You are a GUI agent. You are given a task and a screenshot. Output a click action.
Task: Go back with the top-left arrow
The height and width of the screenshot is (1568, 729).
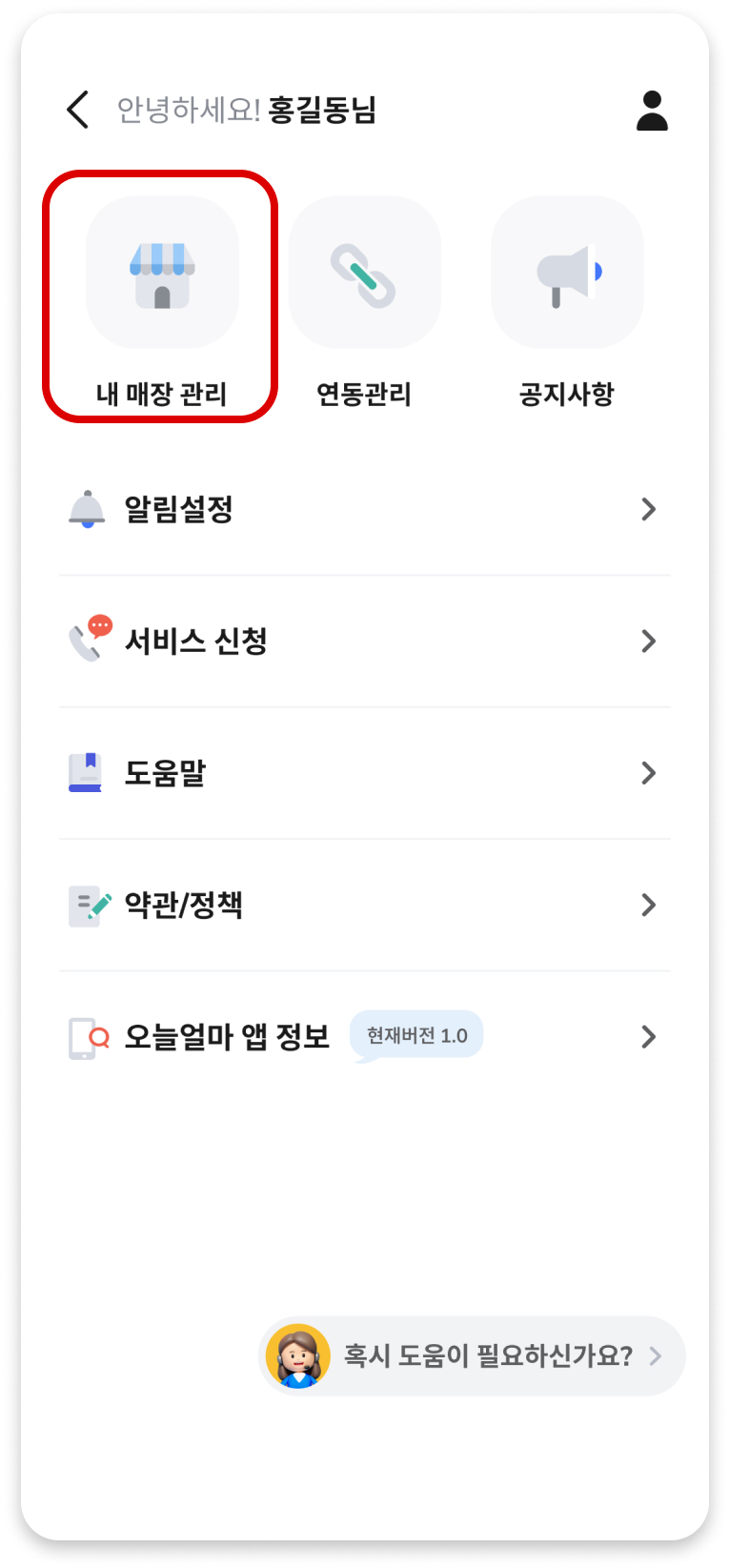pos(78,111)
